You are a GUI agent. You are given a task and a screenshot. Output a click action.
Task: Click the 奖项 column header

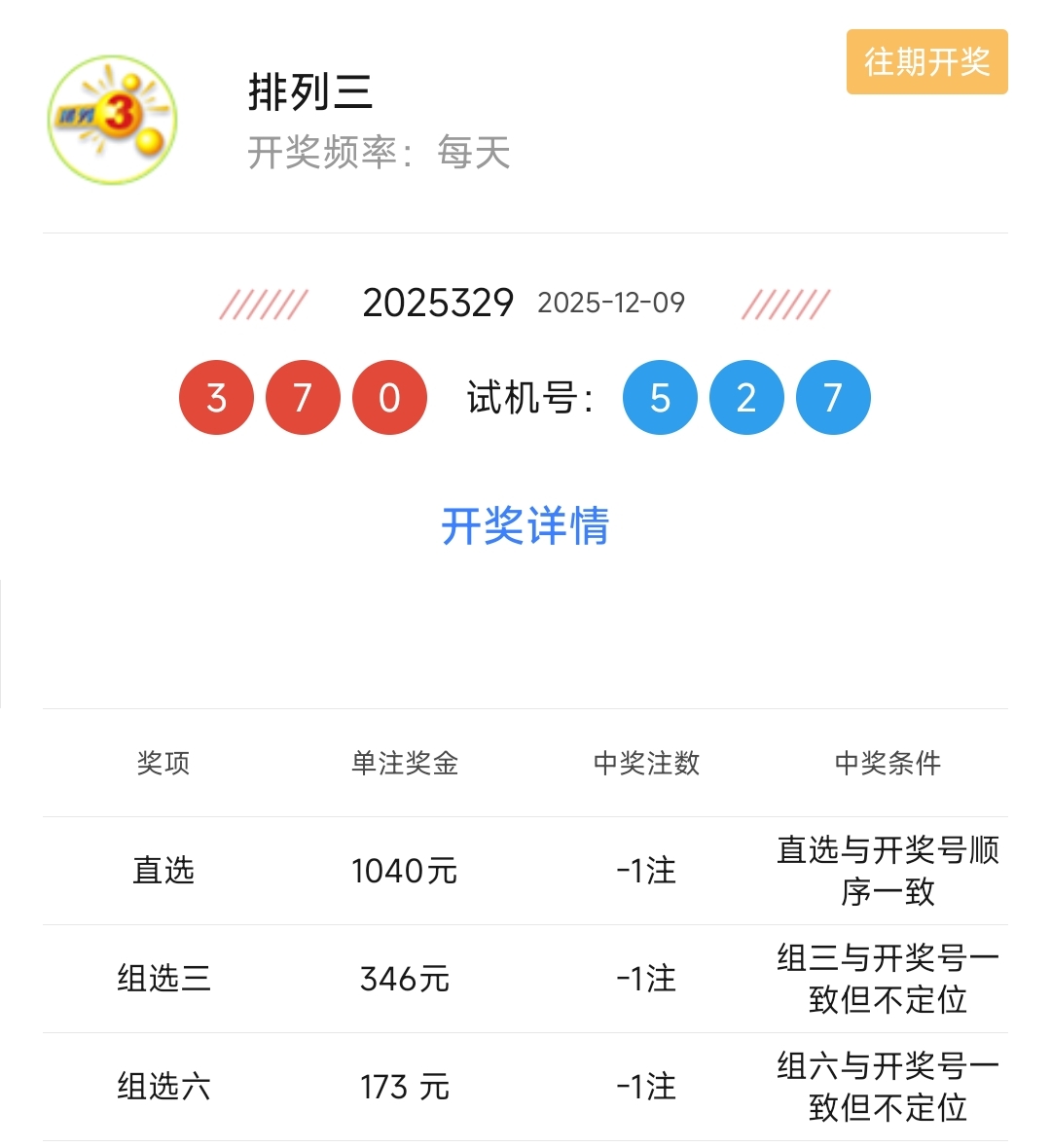pos(163,765)
